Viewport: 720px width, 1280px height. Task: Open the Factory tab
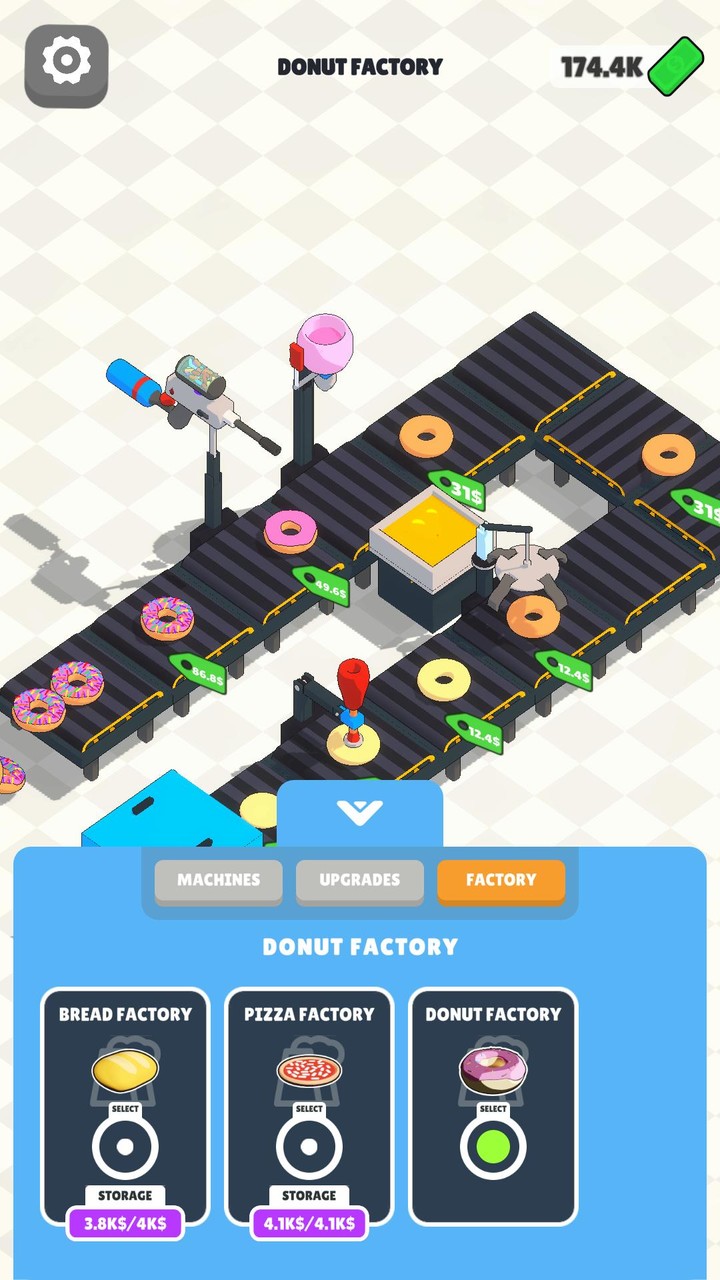coord(501,881)
